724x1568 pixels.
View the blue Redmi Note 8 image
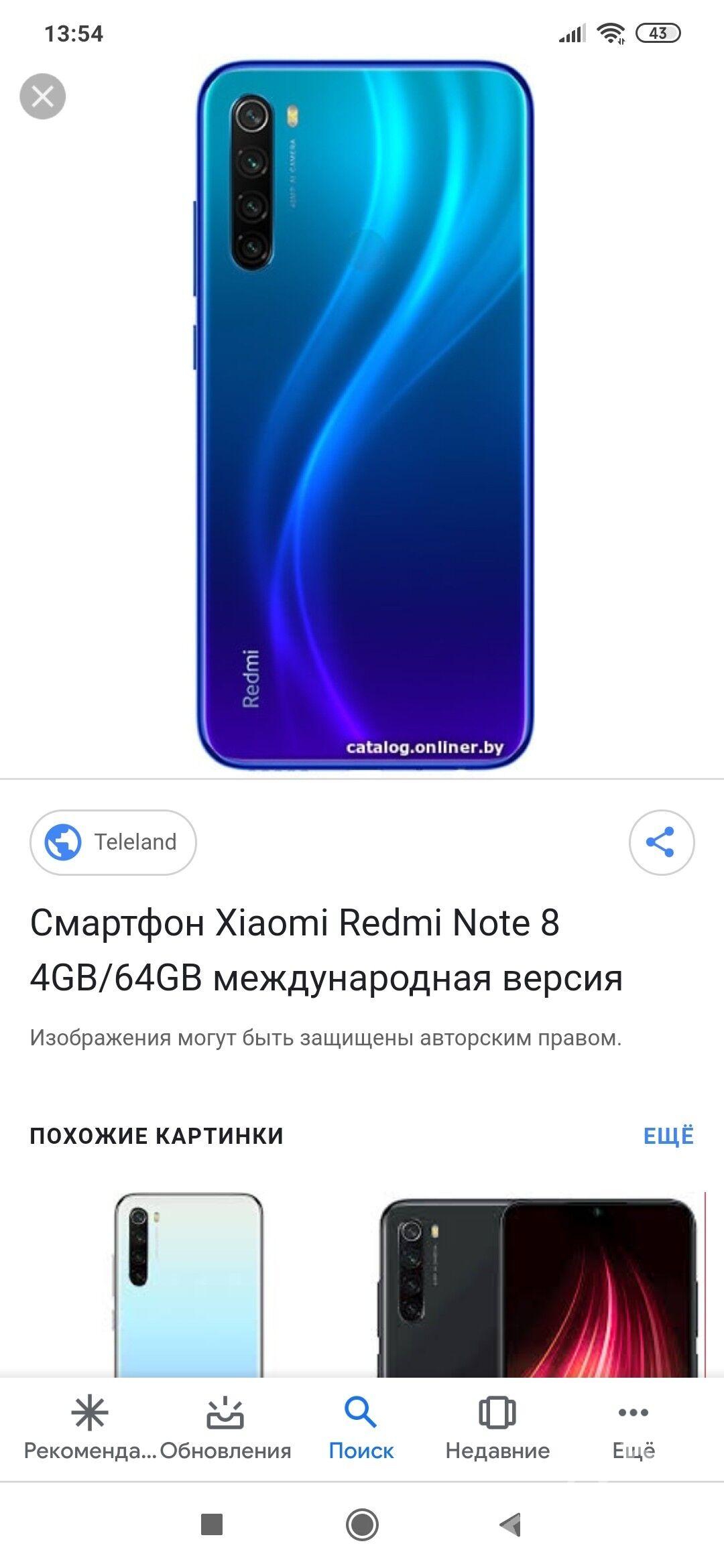pos(365,415)
